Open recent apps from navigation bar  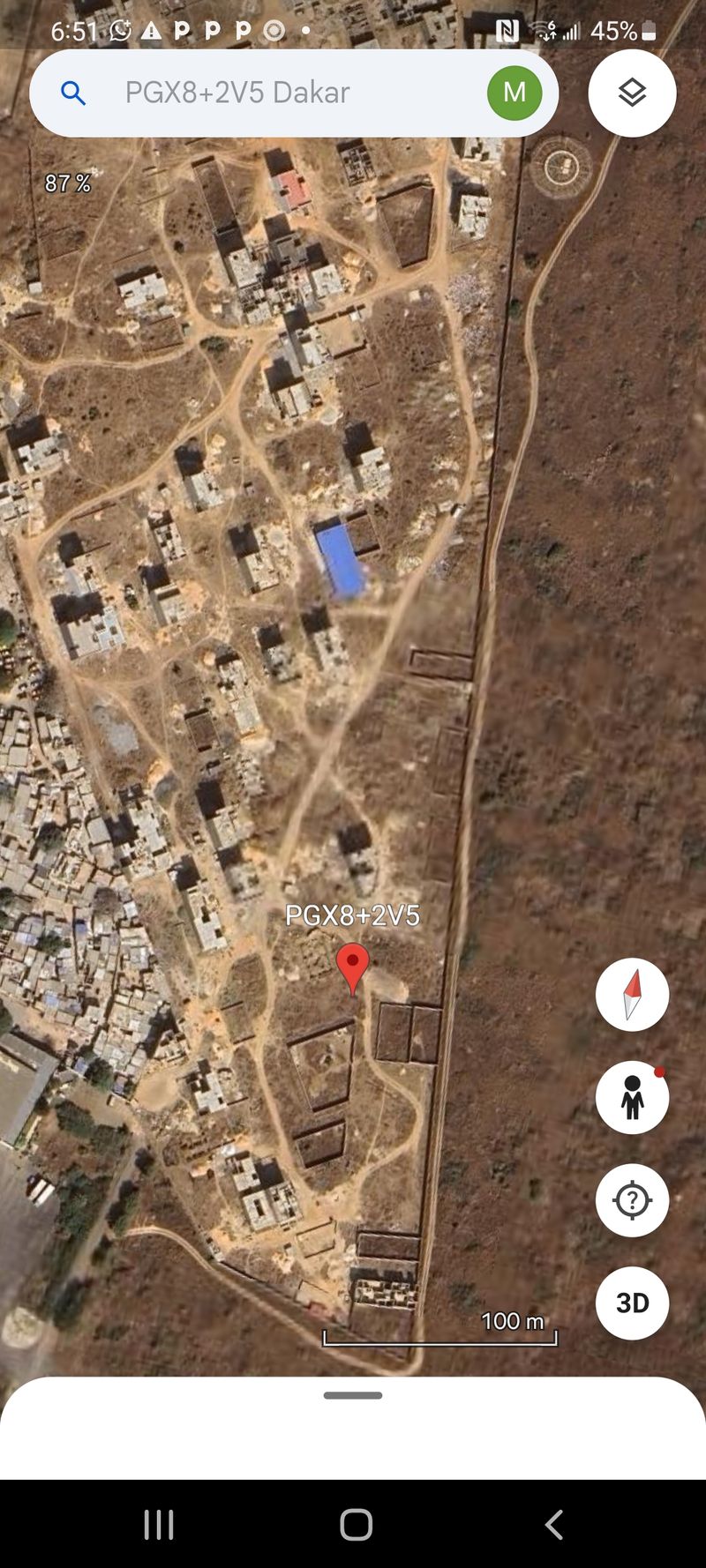coord(159,1524)
